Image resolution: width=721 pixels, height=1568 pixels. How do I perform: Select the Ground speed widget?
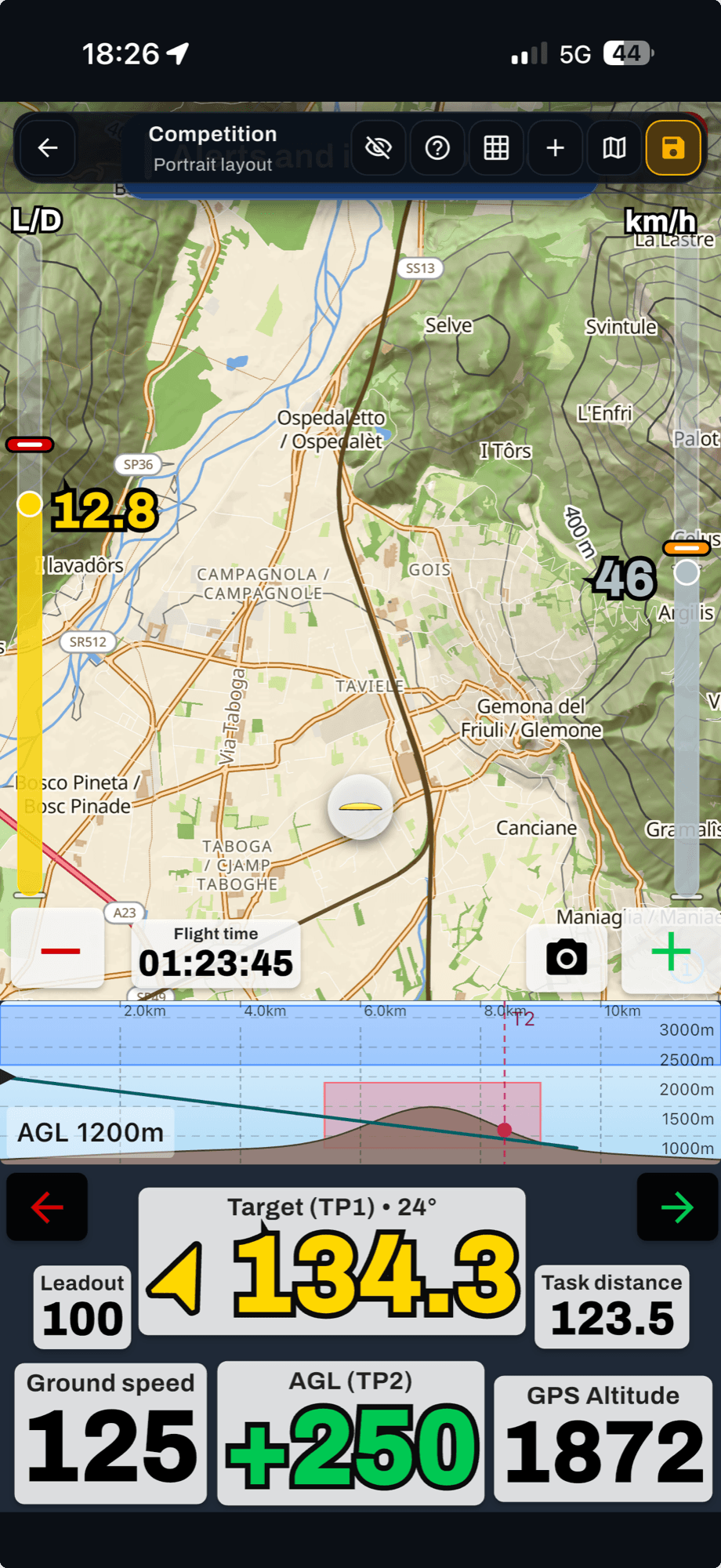(x=111, y=1433)
